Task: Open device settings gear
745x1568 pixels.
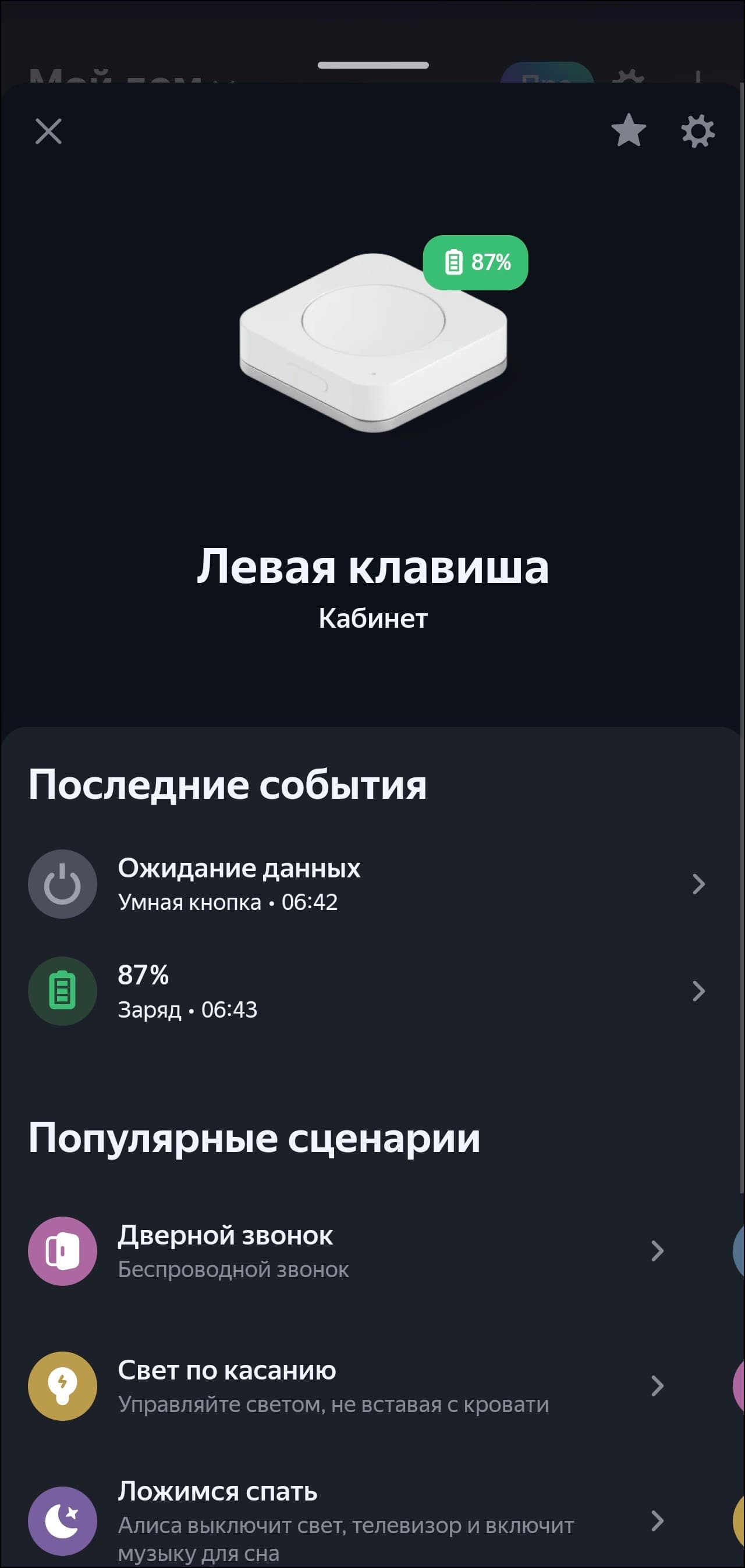Action: tap(697, 131)
